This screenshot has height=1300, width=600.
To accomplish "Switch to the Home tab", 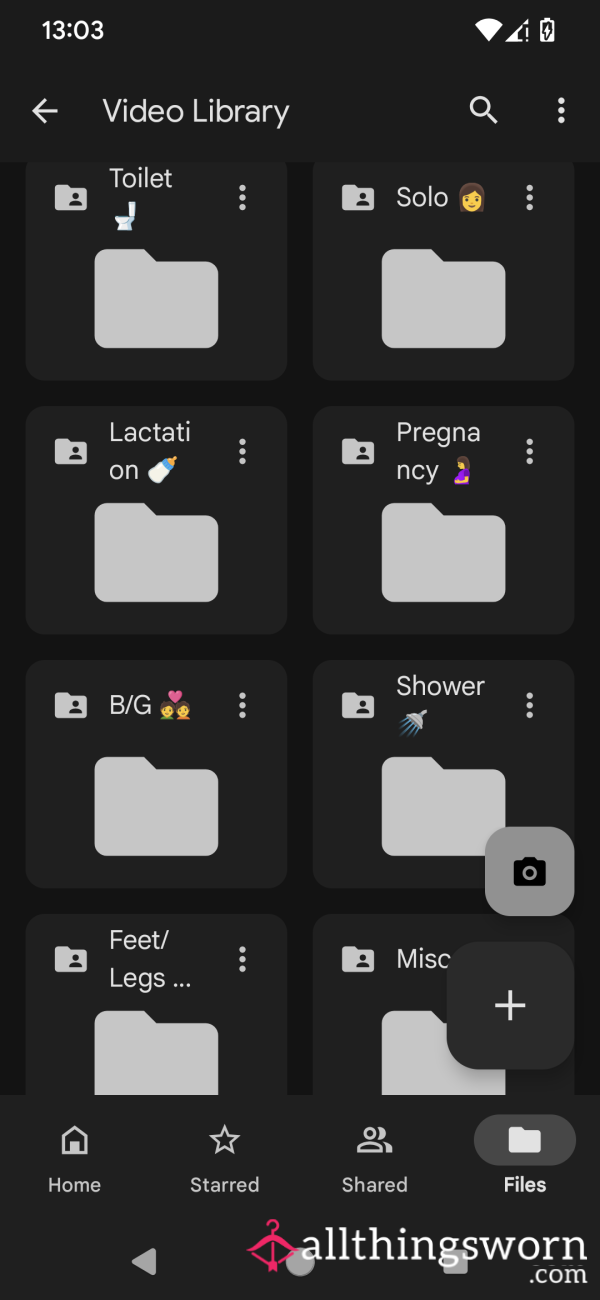I will click(75, 1158).
